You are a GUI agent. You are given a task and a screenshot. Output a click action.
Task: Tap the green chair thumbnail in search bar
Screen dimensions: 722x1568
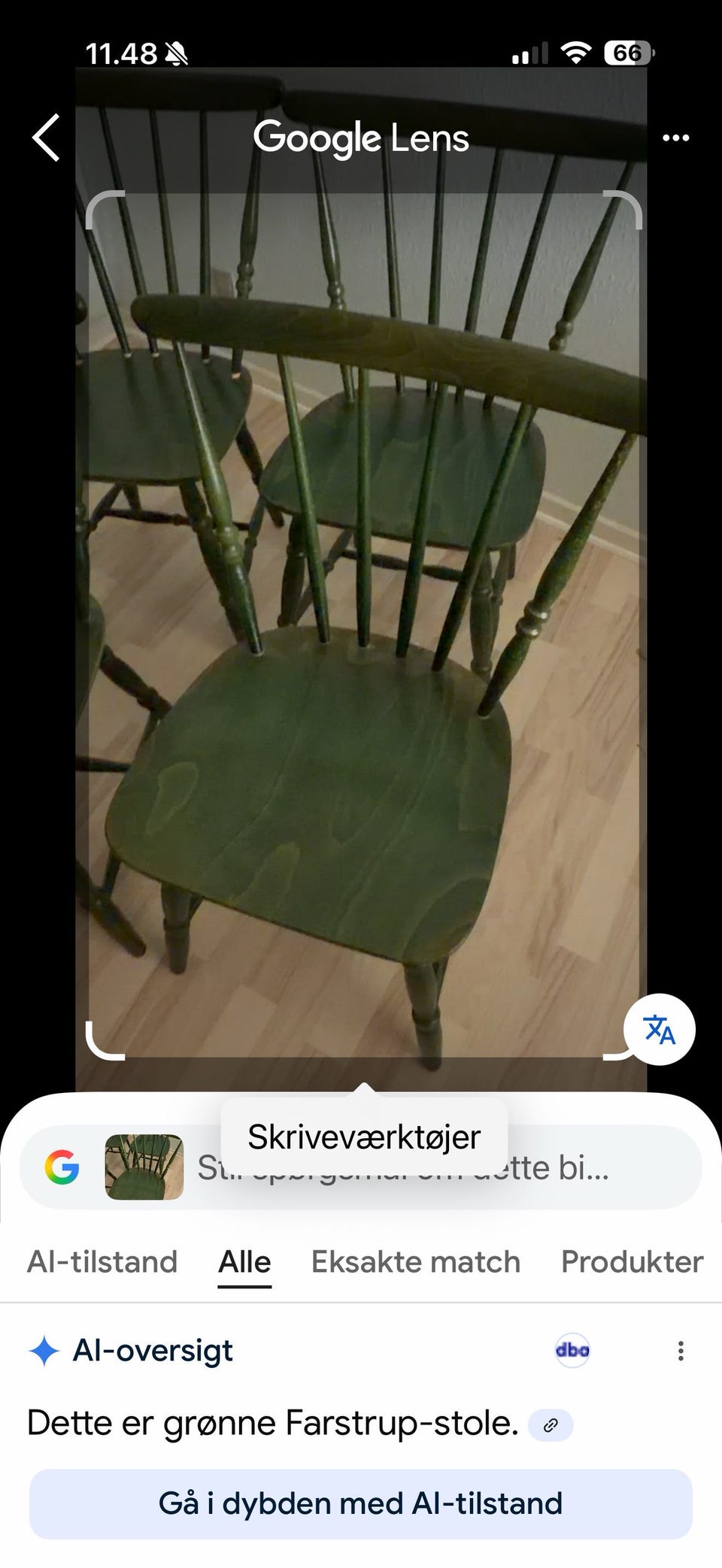pyautogui.click(x=144, y=1167)
